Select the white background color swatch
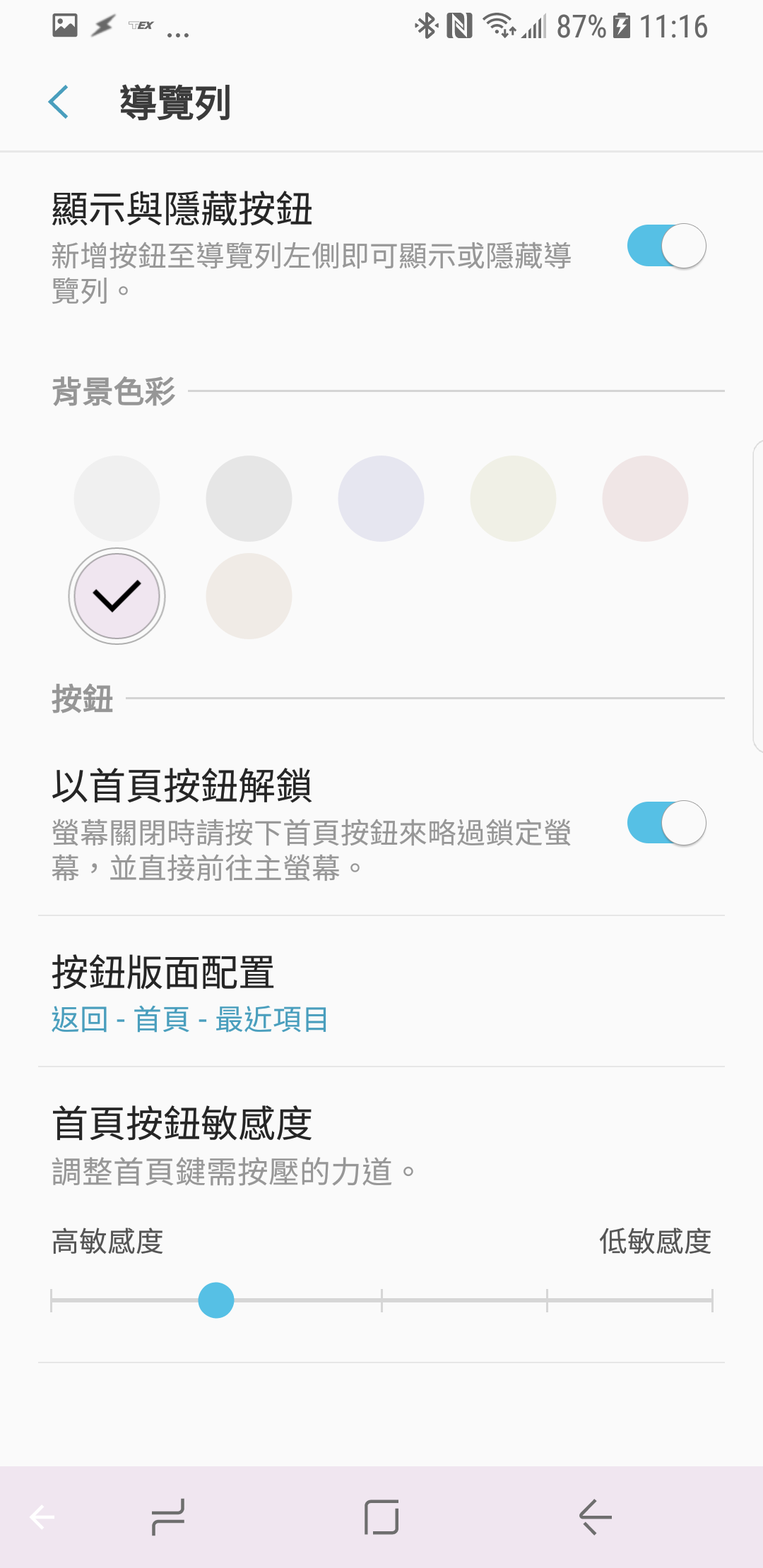763x1568 pixels. pyautogui.click(x=117, y=499)
